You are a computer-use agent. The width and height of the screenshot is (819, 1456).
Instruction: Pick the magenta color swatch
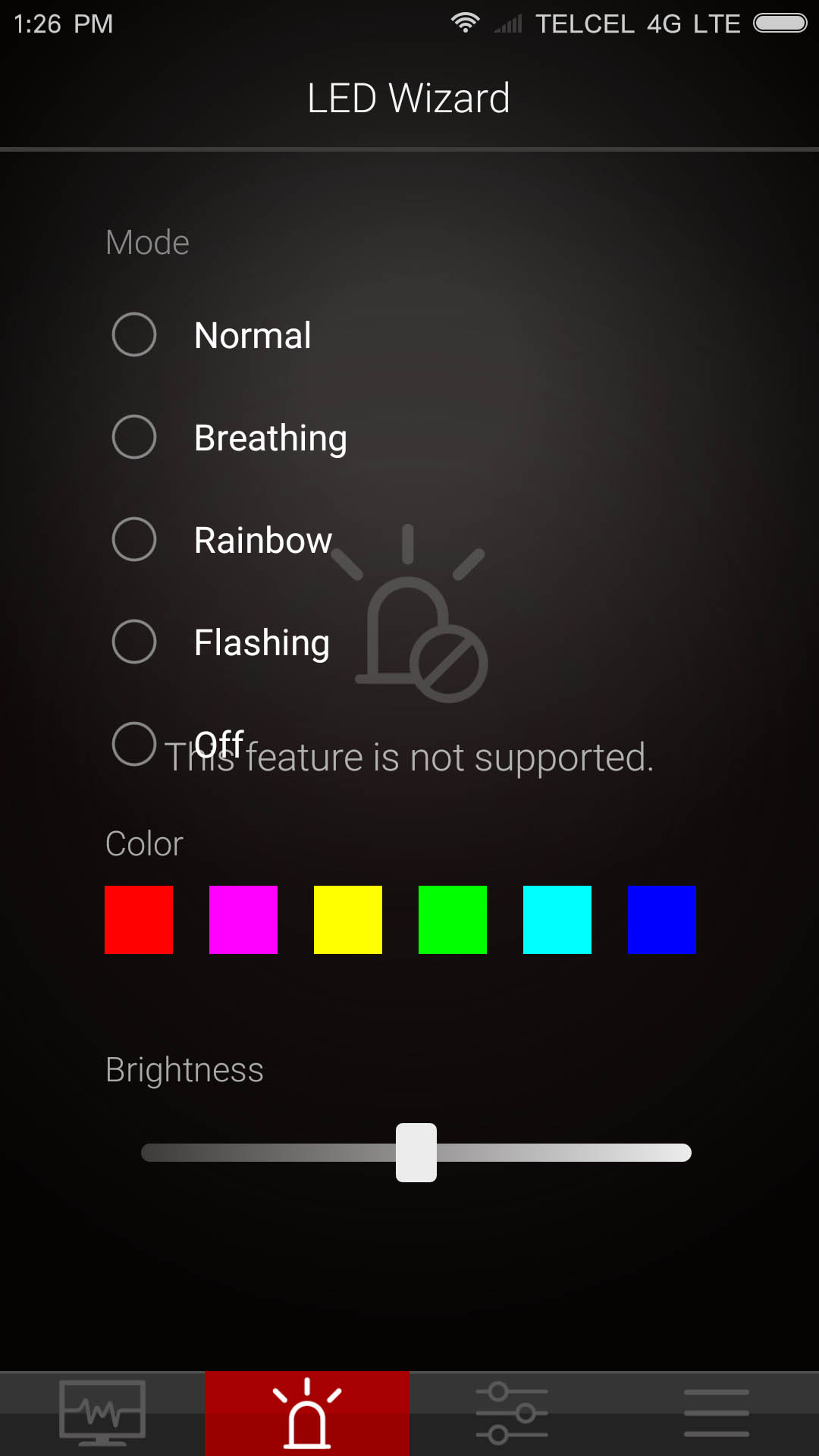click(243, 919)
